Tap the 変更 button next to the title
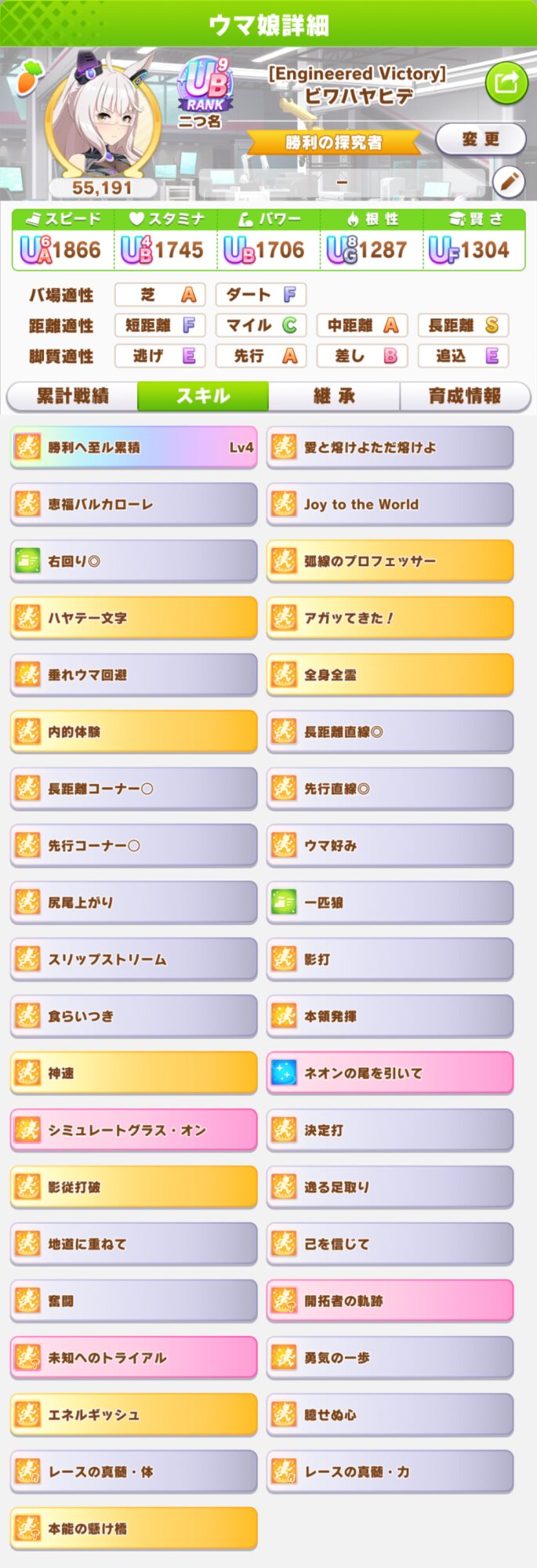 pos(480,140)
